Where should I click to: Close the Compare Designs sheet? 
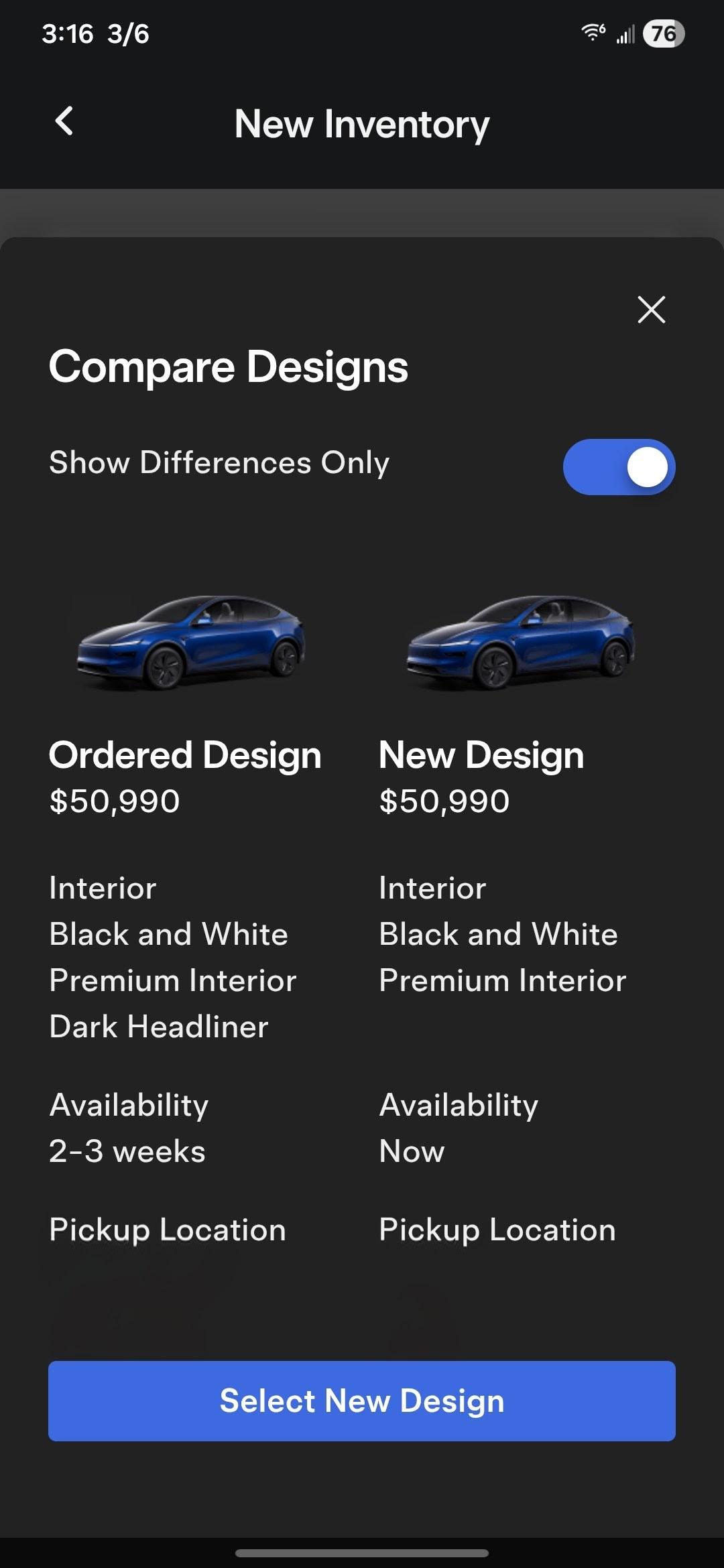pyautogui.click(x=651, y=310)
